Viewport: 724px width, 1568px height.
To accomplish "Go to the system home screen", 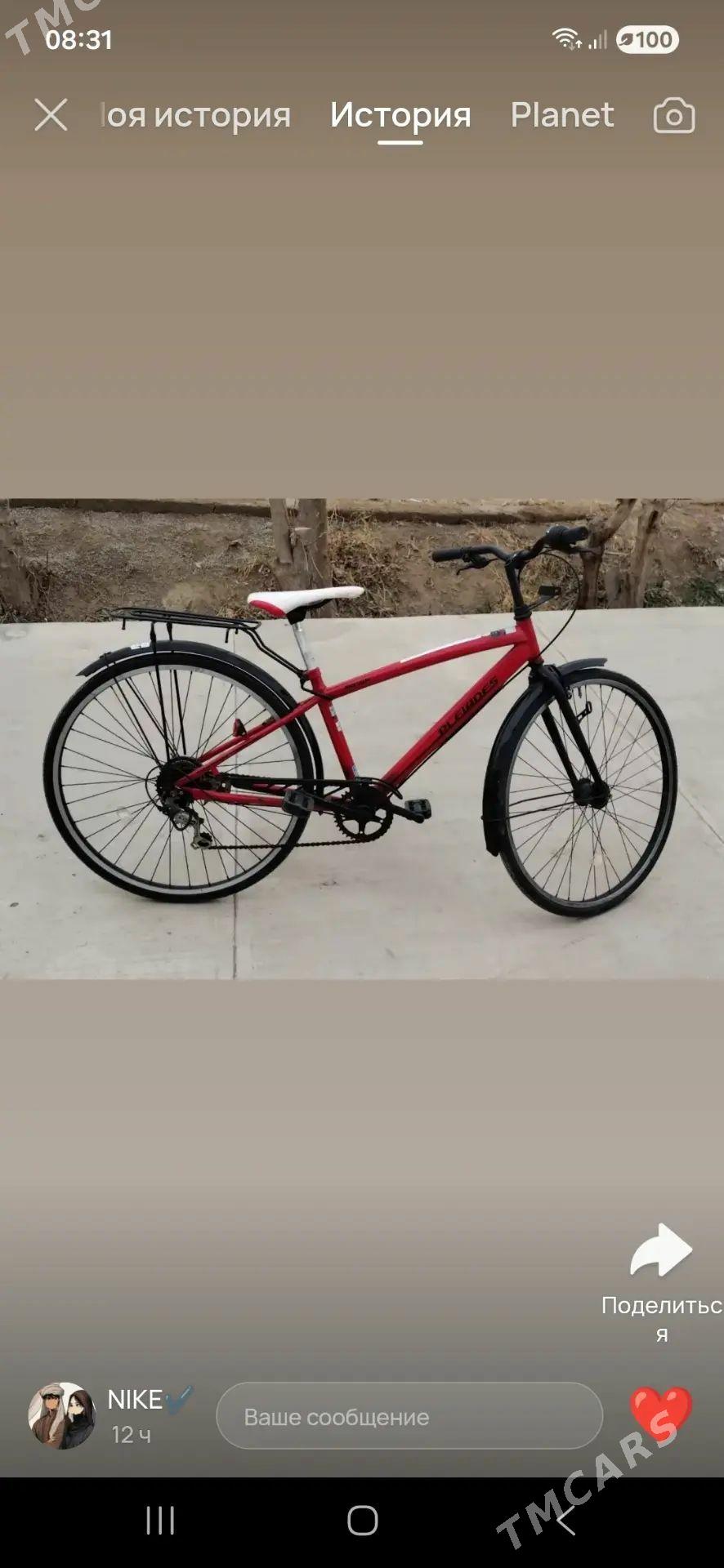I will 362,1521.
